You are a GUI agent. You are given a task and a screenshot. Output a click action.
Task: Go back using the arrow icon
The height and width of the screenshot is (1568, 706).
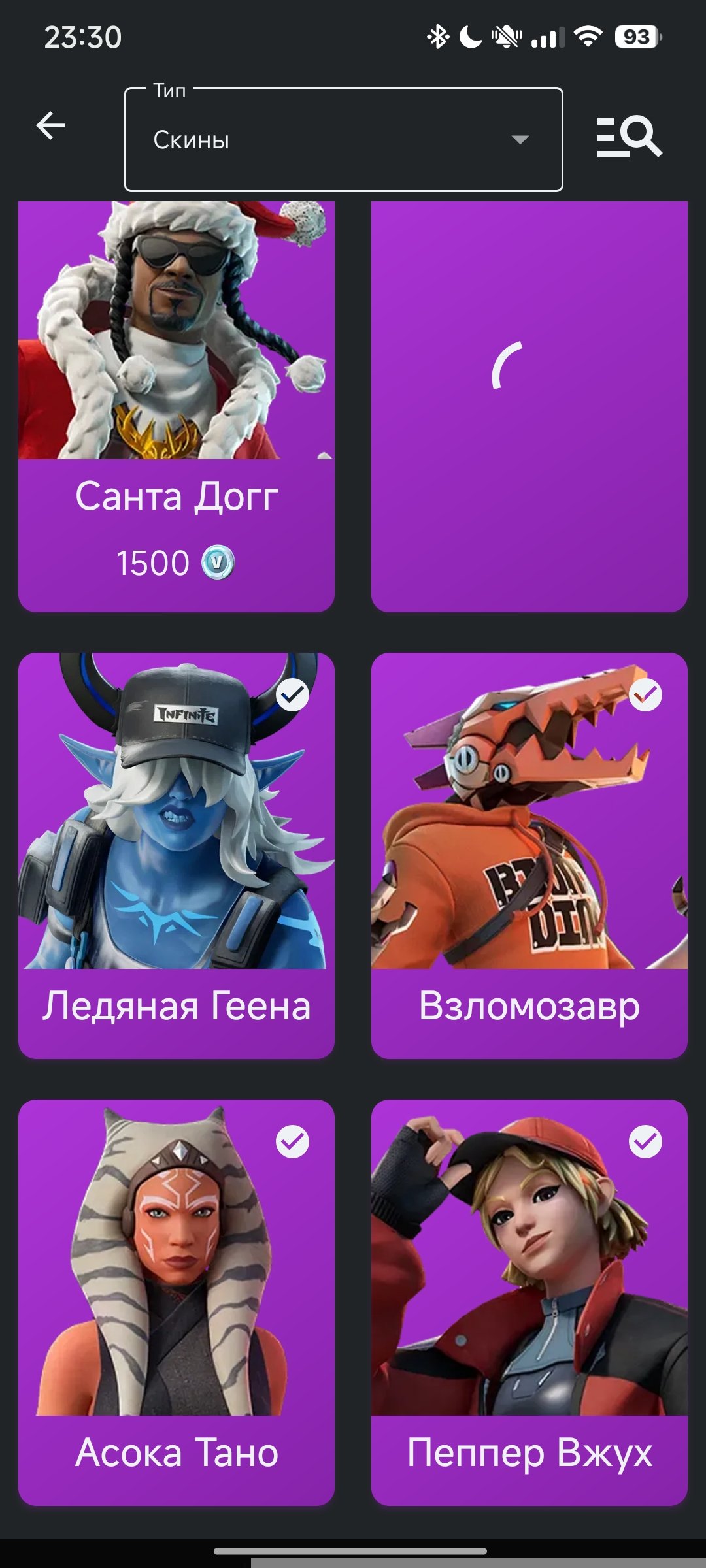50,125
